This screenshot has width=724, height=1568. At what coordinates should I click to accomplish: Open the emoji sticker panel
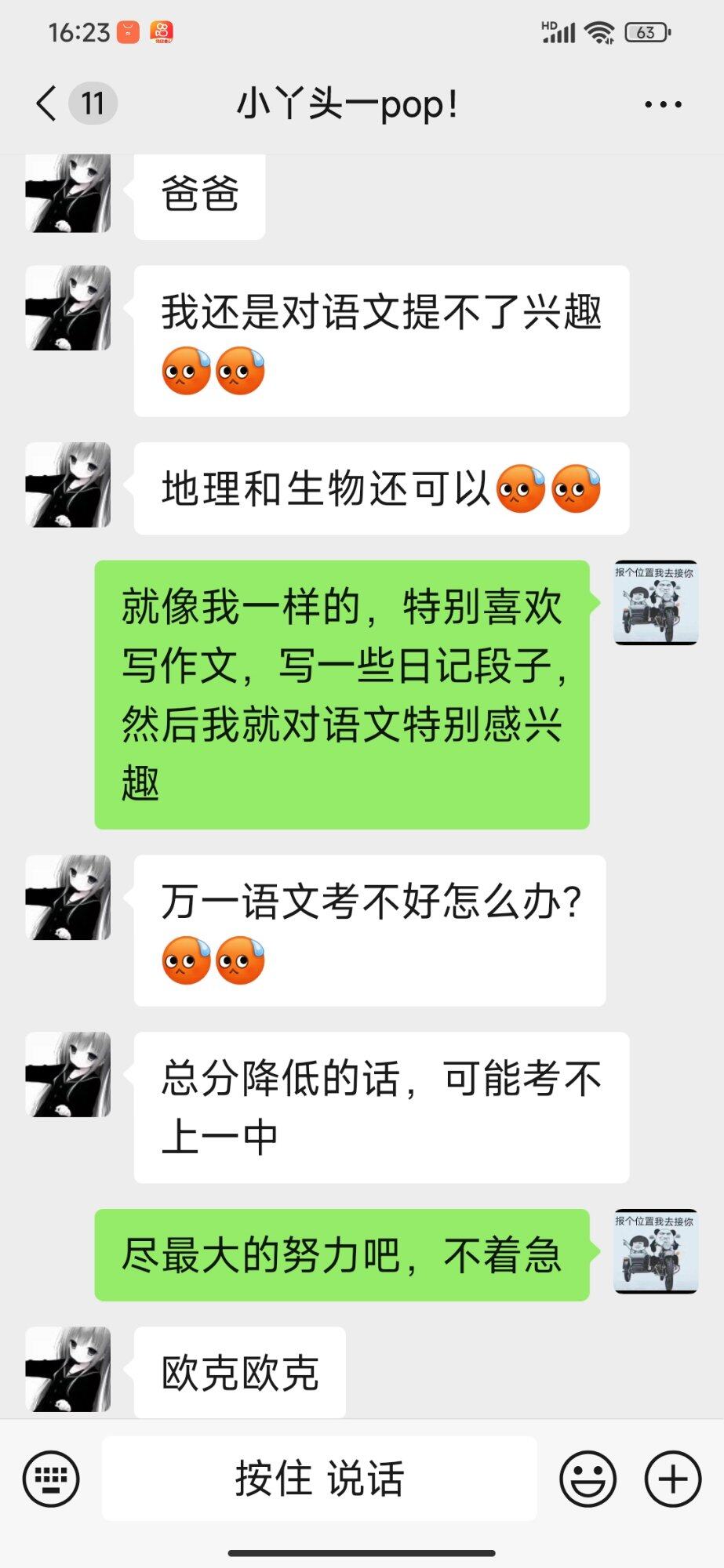pyautogui.click(x=588, y=1479)
